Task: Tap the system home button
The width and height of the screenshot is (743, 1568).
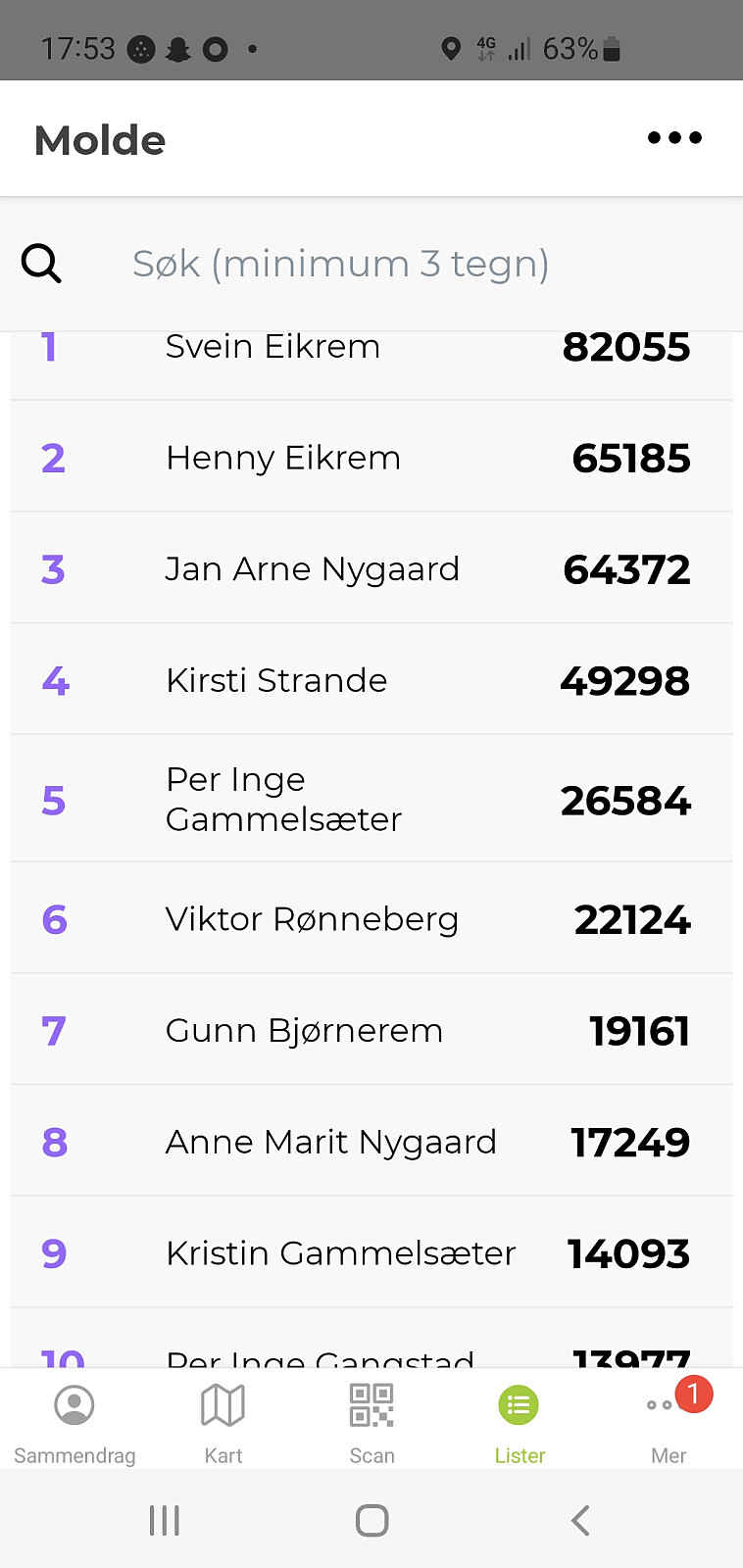Action: [x=371, y=1520]
